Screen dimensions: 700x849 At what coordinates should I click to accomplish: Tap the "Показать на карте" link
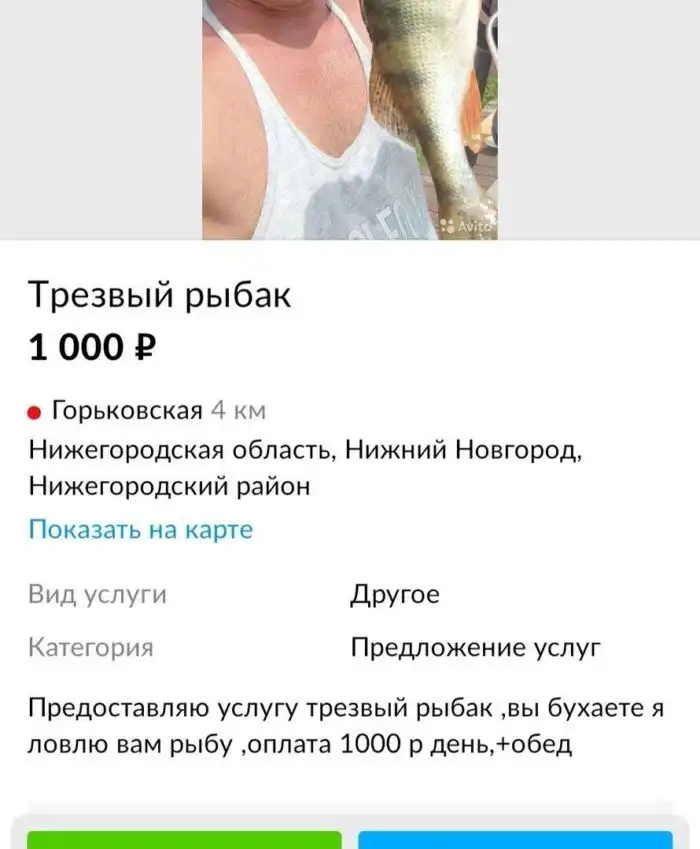[140, 530]
